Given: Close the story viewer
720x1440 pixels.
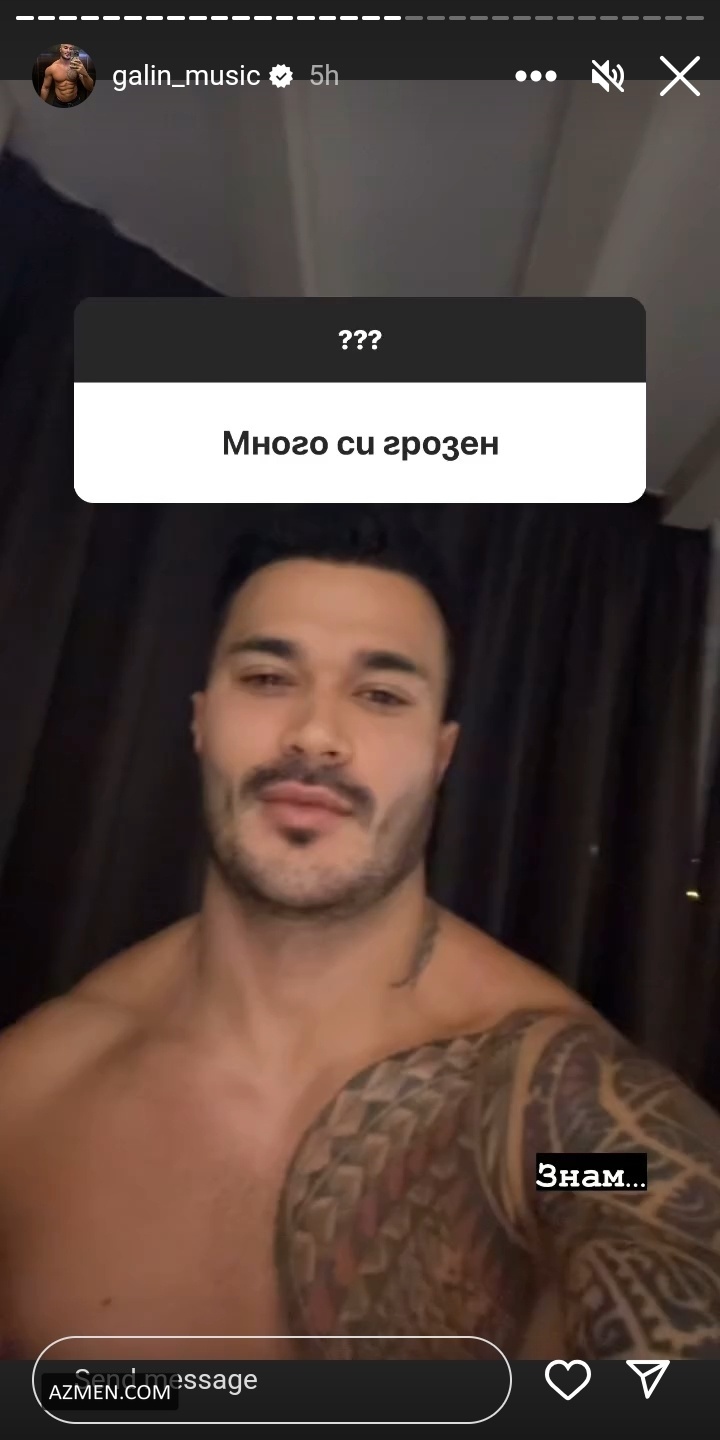Looking at the screenshot, I should [x=679, y=76].
